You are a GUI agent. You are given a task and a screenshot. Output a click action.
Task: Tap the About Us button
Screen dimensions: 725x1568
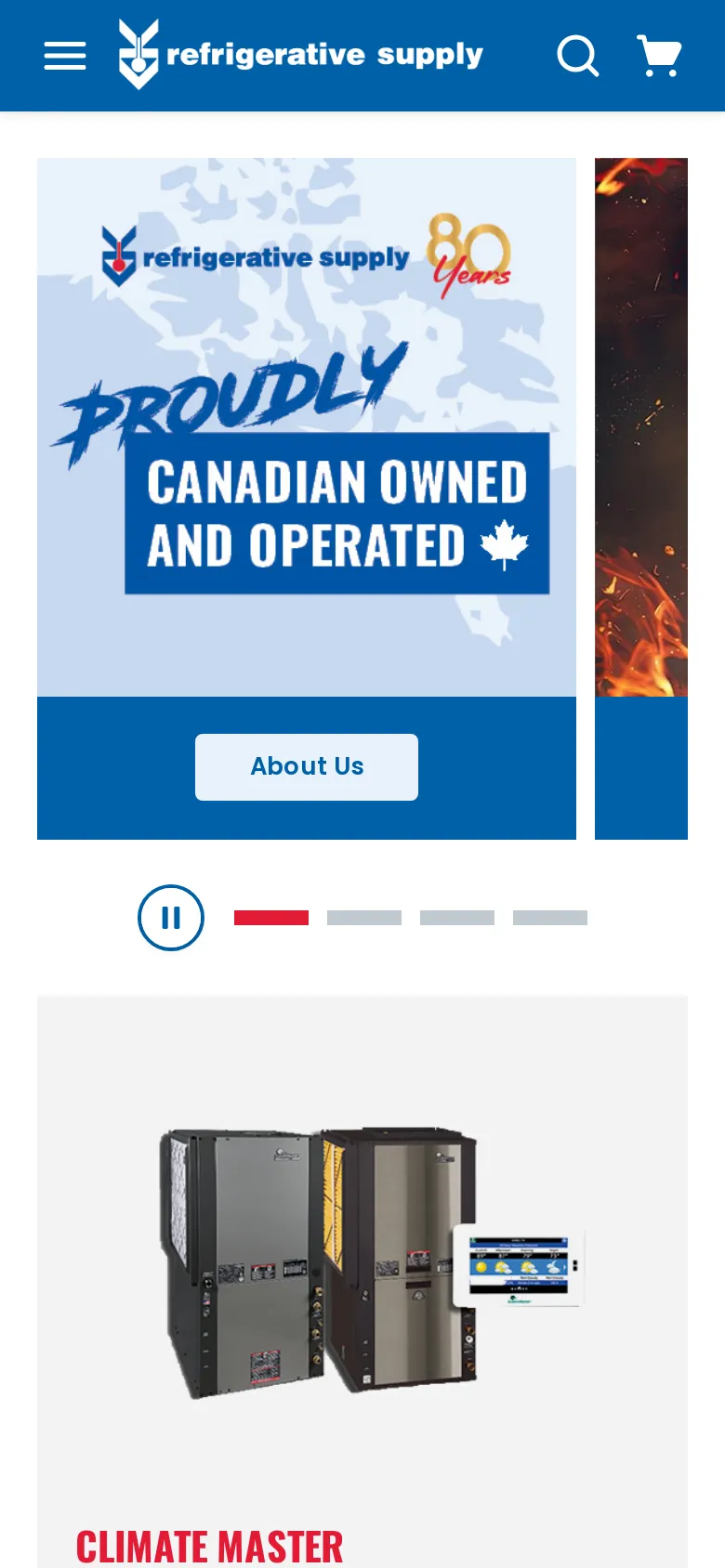pos(307,767)
